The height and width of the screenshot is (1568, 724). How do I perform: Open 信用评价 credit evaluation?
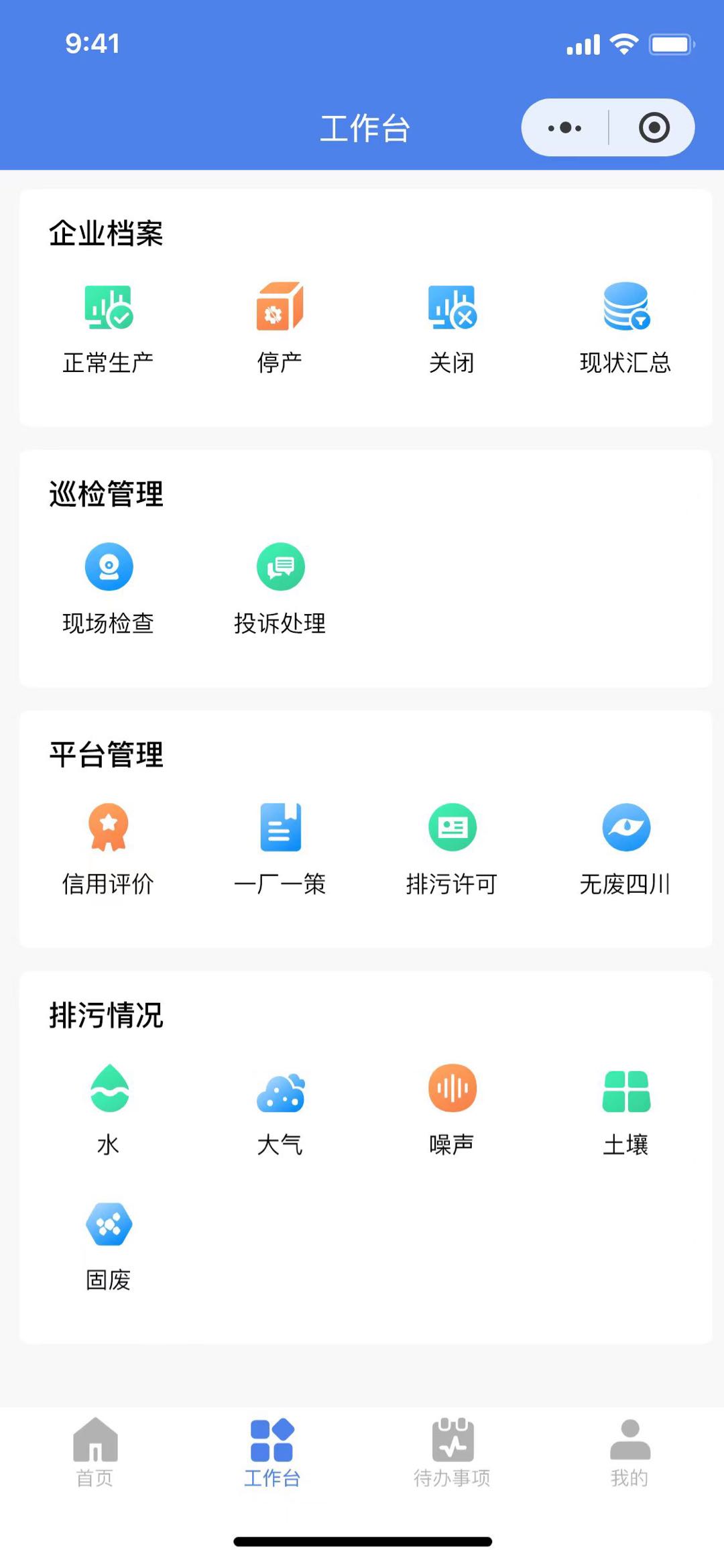109,848
